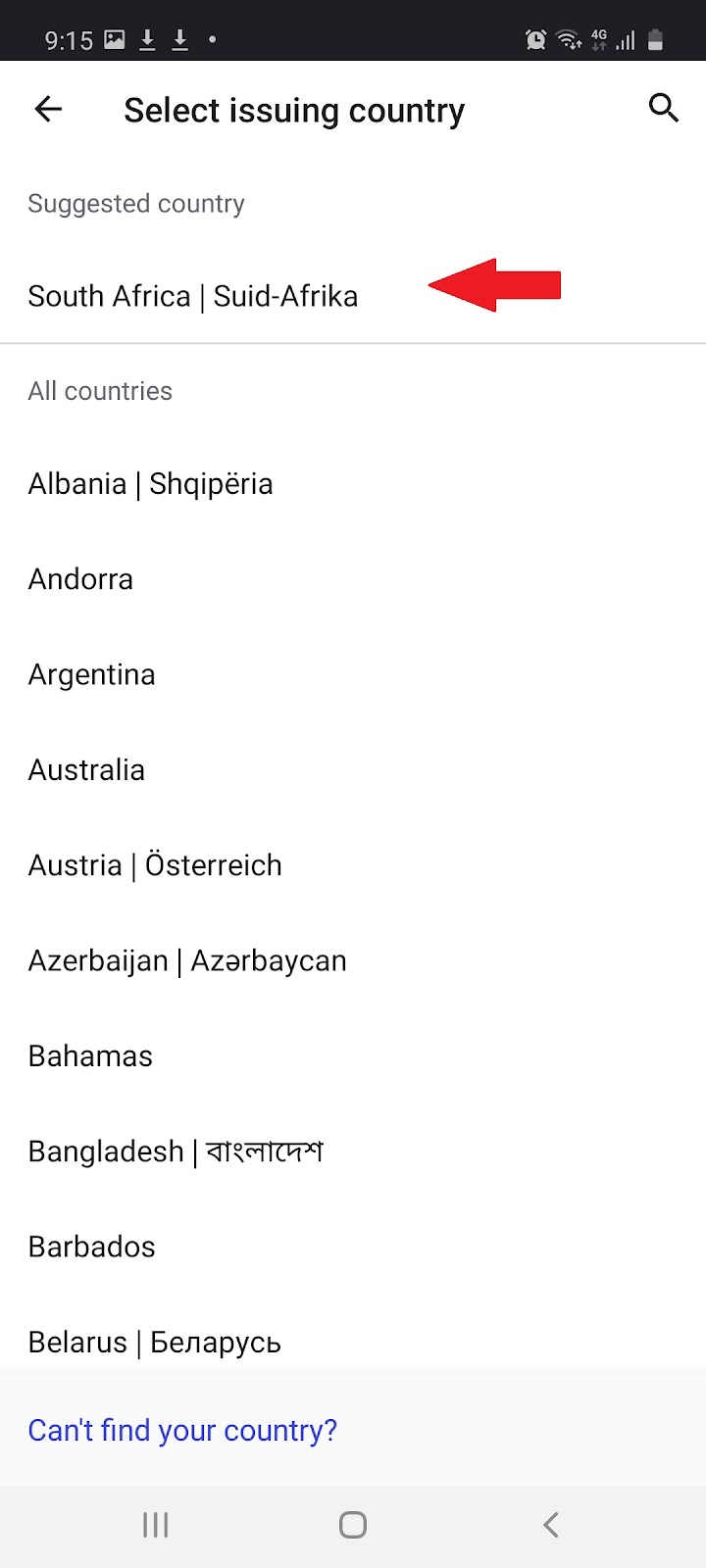Image resolution: width=706 pixels, height=1568 pixels.
Task: Select Australia as issuing country
Action: (x=86, y=770)
